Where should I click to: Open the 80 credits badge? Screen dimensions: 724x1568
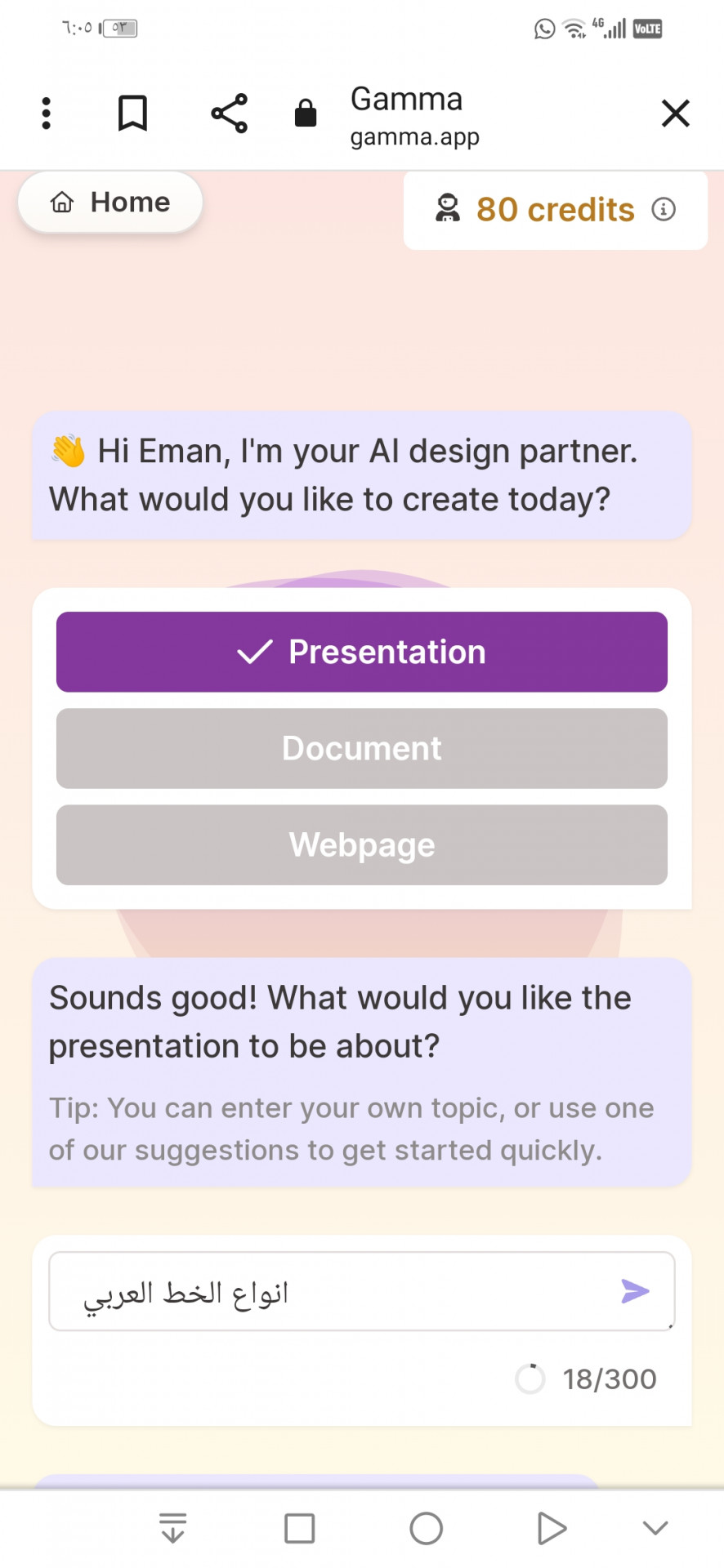pyautogui.click(x=555, y=210)
